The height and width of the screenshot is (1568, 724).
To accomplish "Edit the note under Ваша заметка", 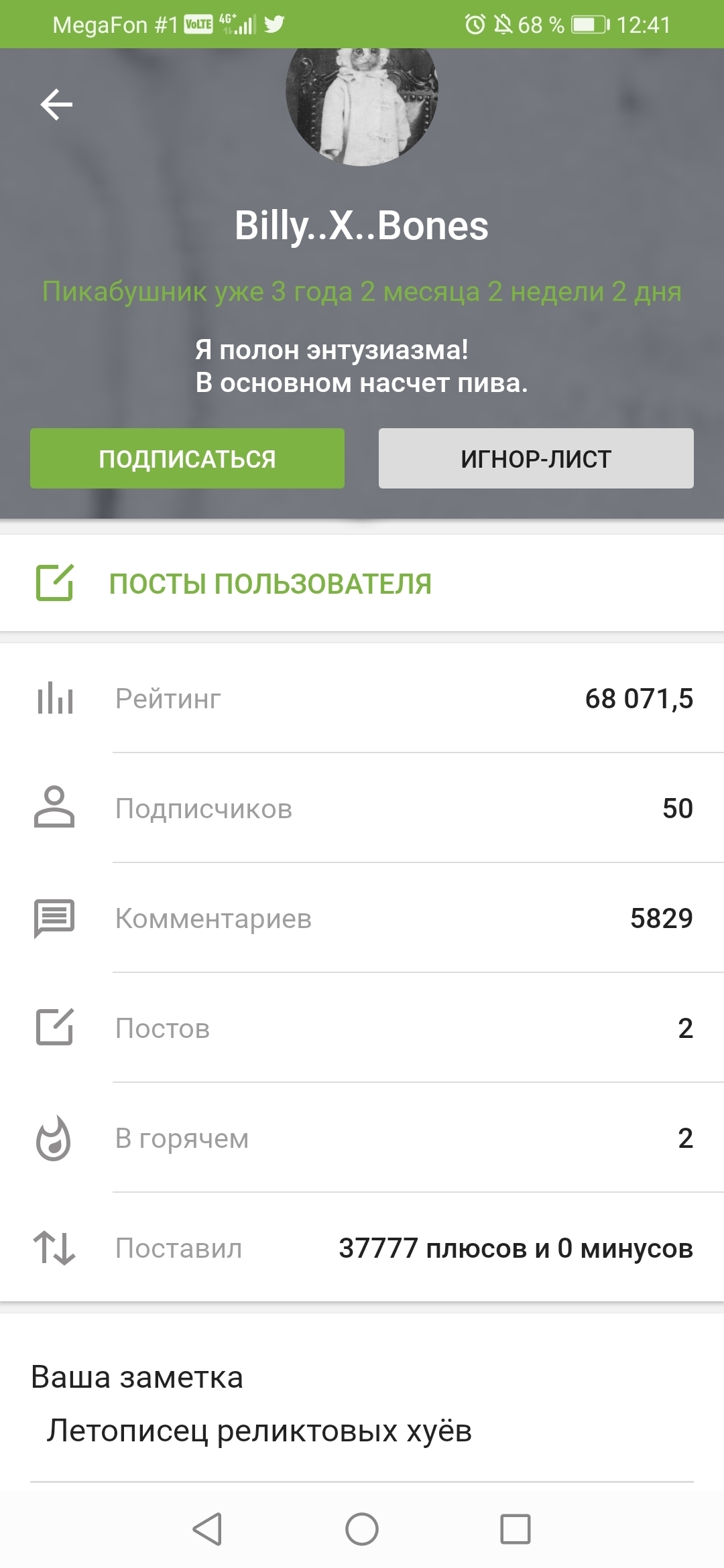I will point(259,1431).
